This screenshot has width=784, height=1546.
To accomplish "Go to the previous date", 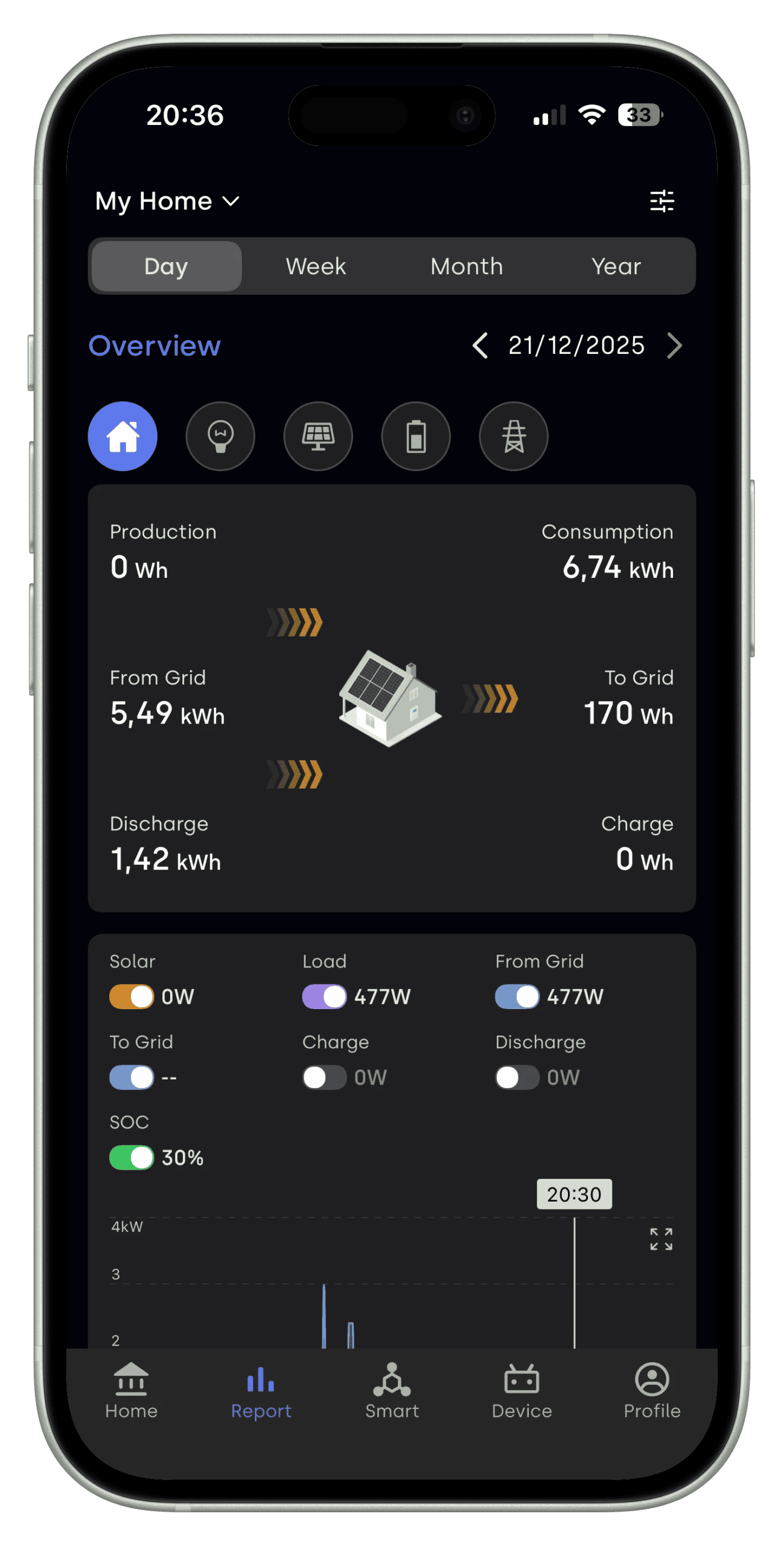I will pyautogui.click(x=480, y=345).
